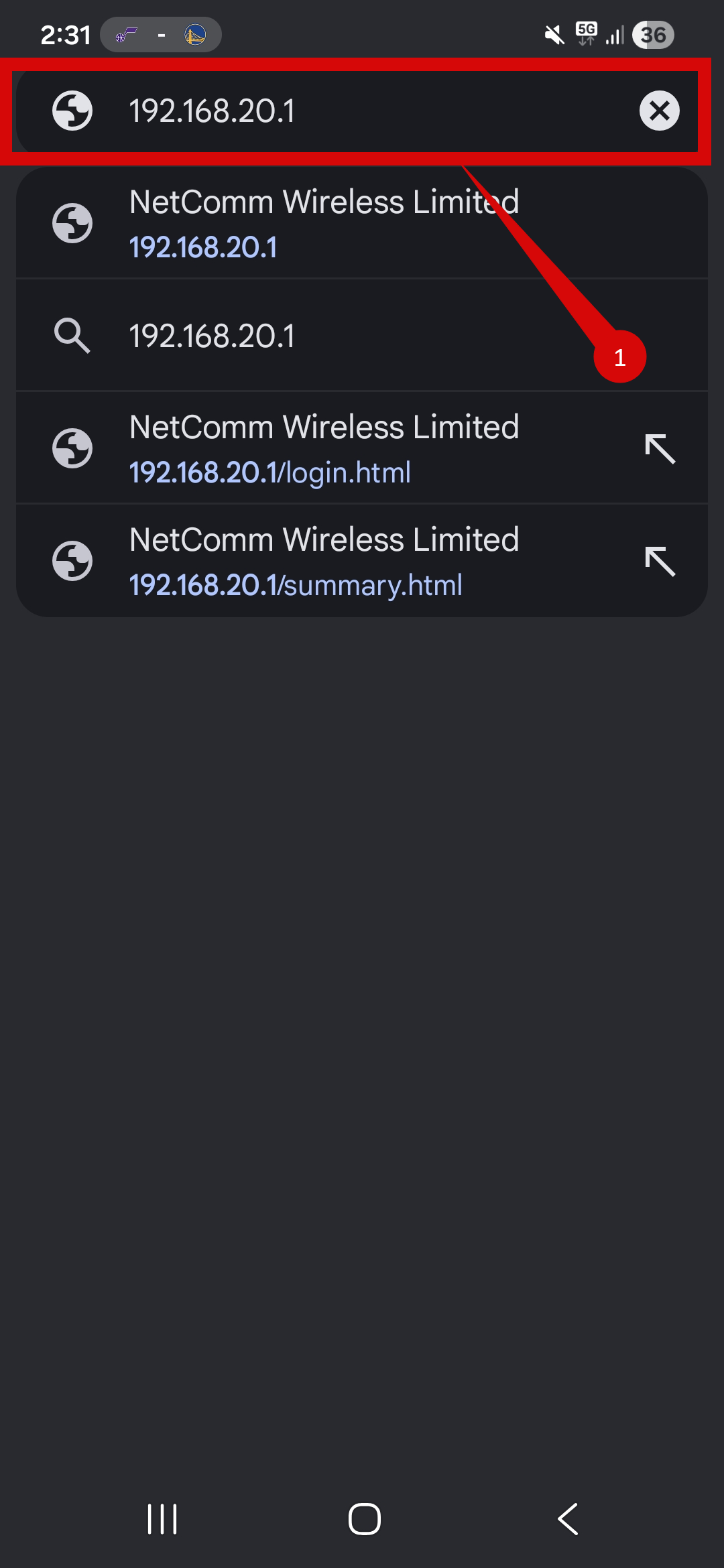Viewport: 724px width, 1568px height.
Task: Tap the recent apps button
Action: [161, 1519]
